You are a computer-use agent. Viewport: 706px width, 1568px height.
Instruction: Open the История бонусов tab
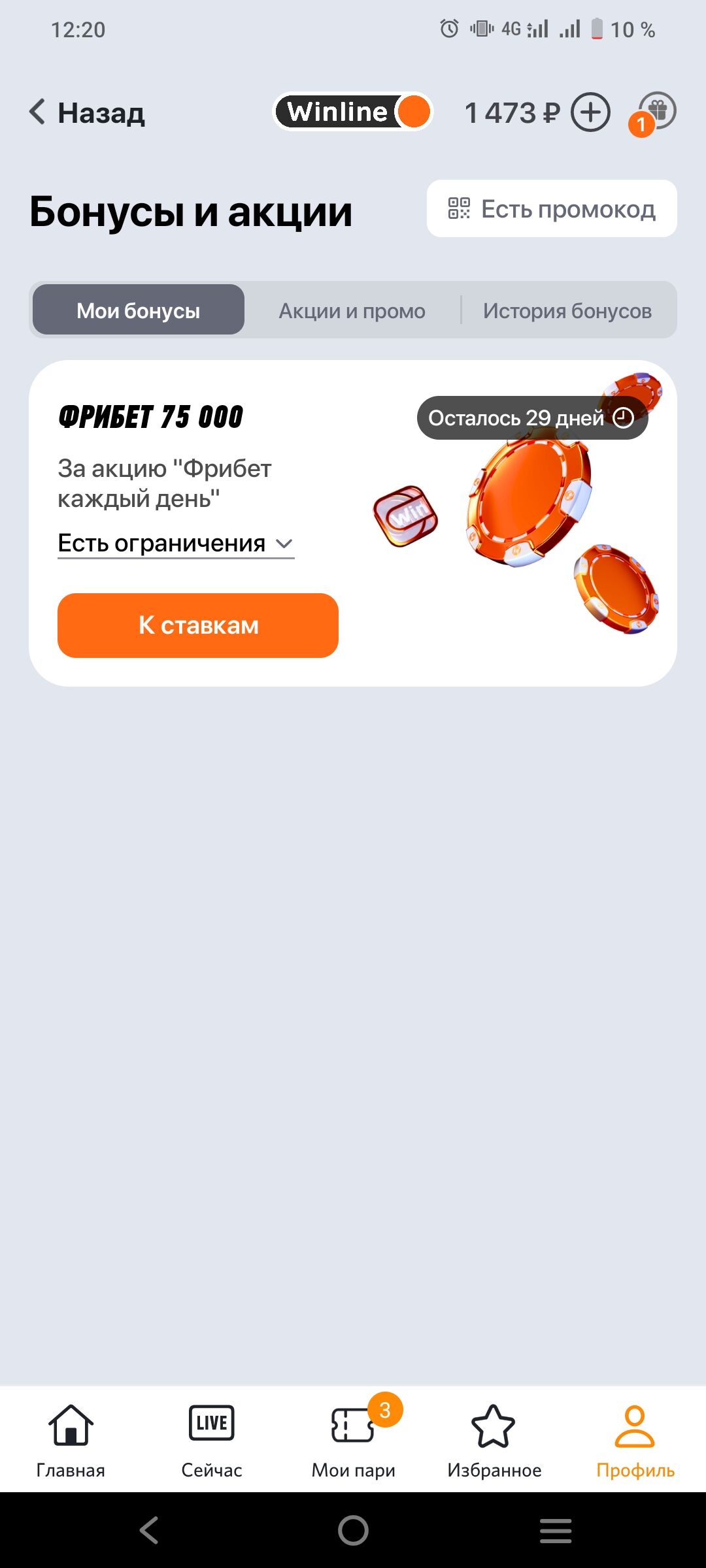pyautogui.click(x=567, y=310)
